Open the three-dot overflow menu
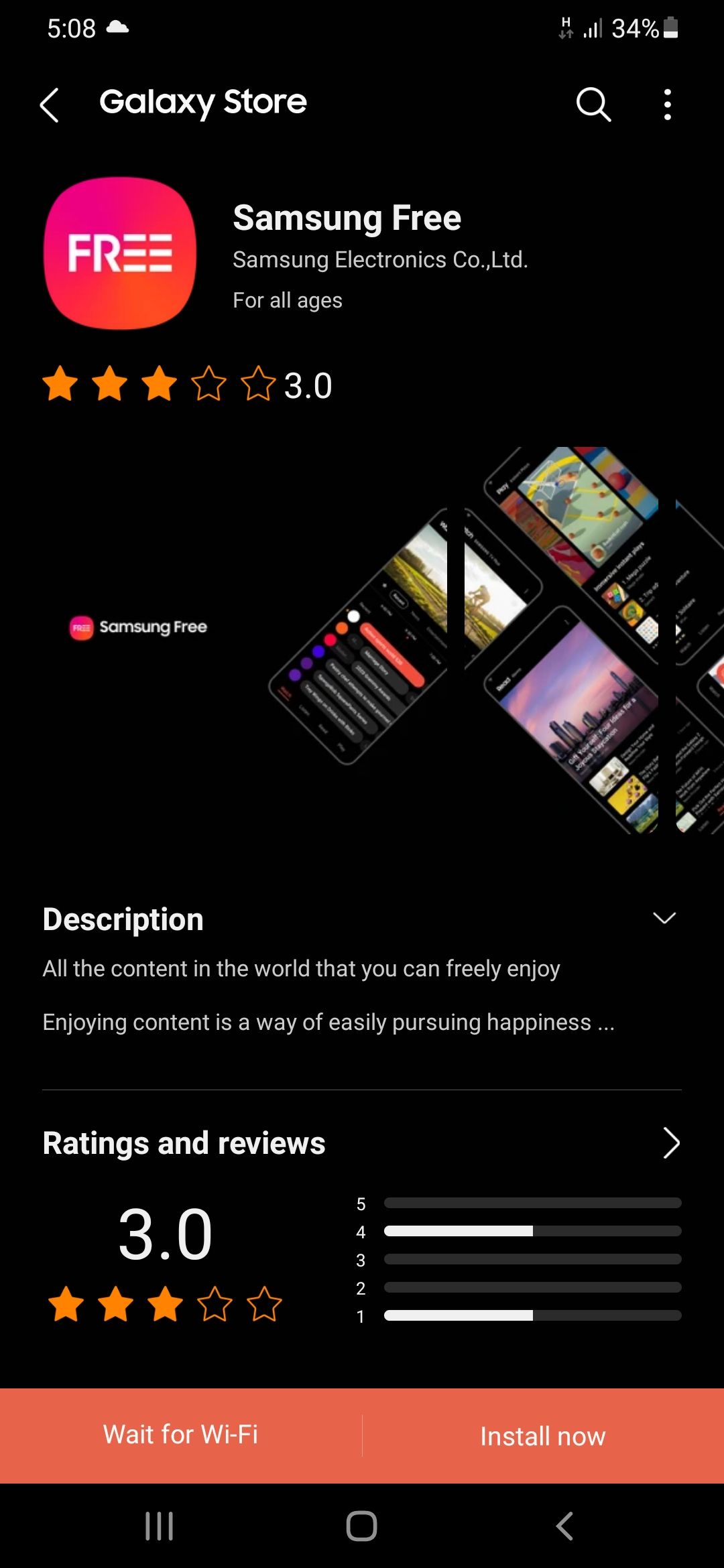The image size is (724, 1568). (x=667, y=105)
